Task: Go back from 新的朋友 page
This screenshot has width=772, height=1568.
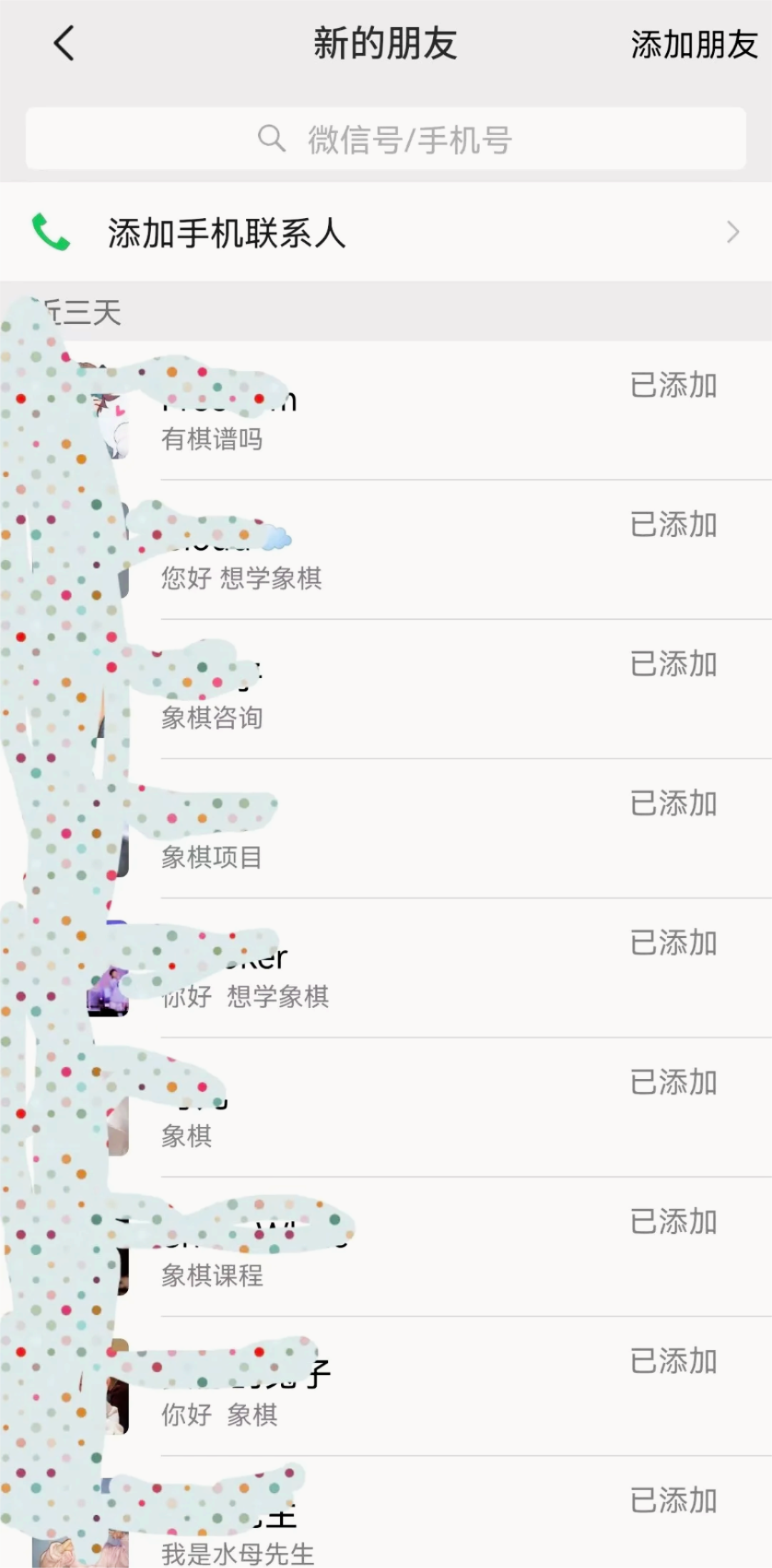Action: [64, 43]
